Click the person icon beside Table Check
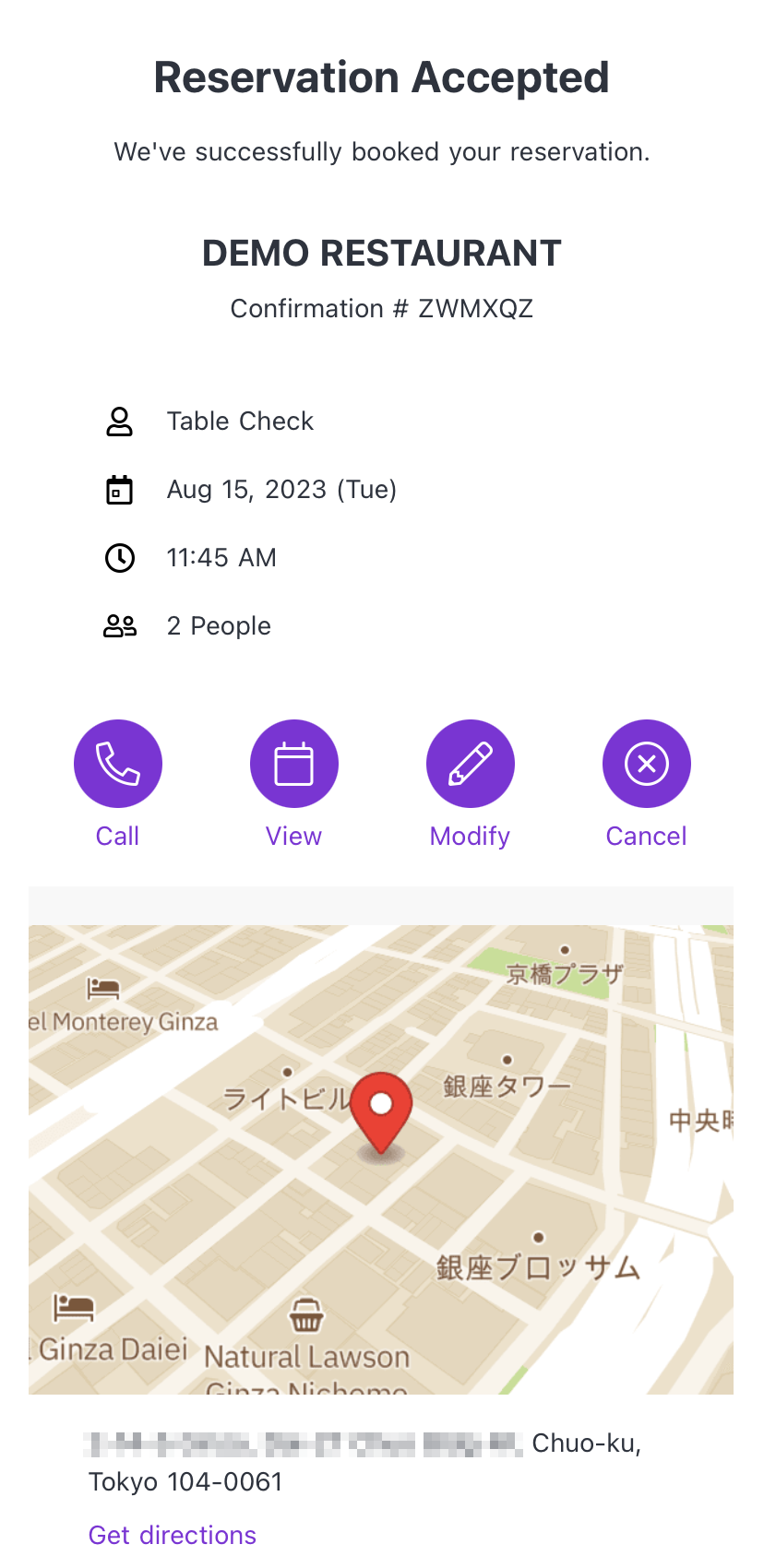 click(119, 422)
